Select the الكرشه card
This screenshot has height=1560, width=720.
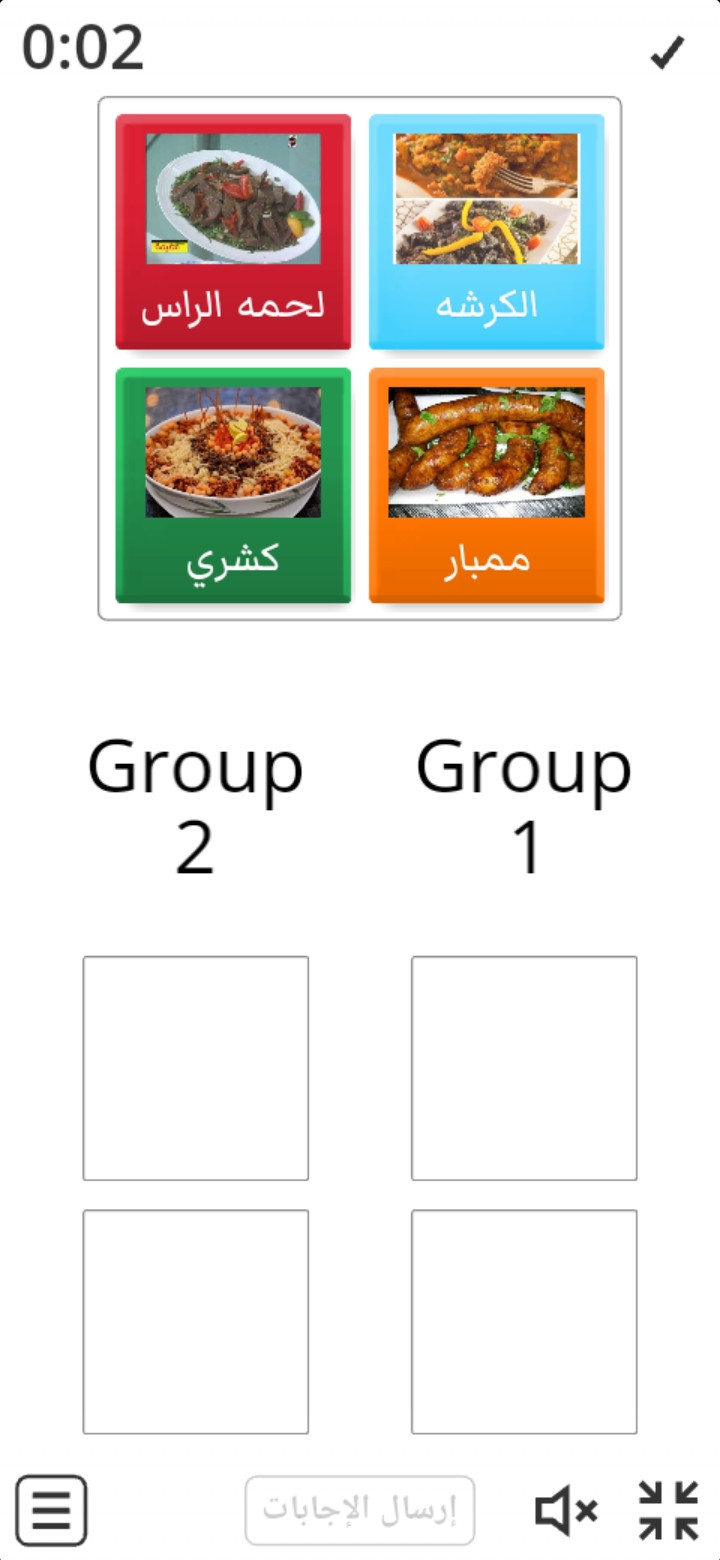pyautogui.click(x=486, y=232)
